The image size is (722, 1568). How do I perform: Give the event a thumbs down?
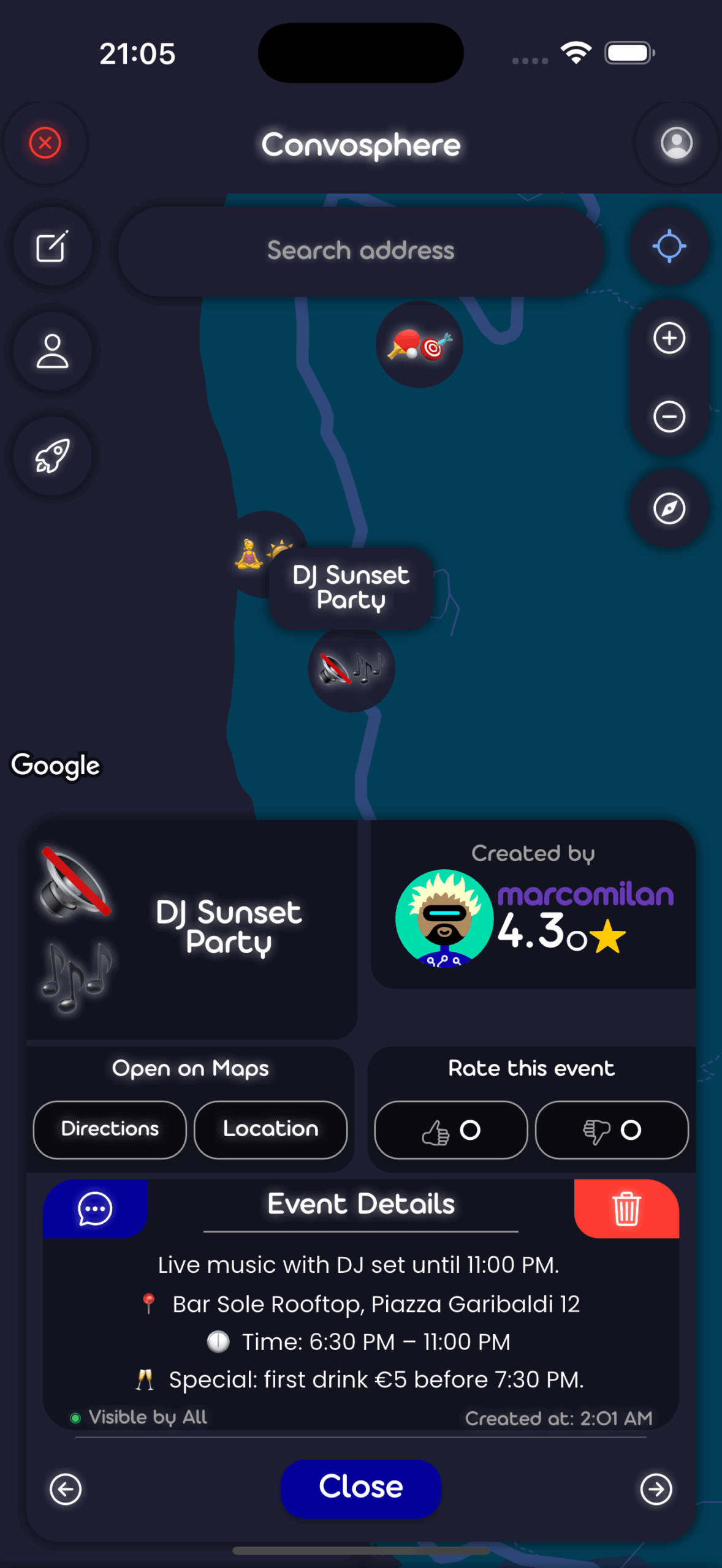611,1130
